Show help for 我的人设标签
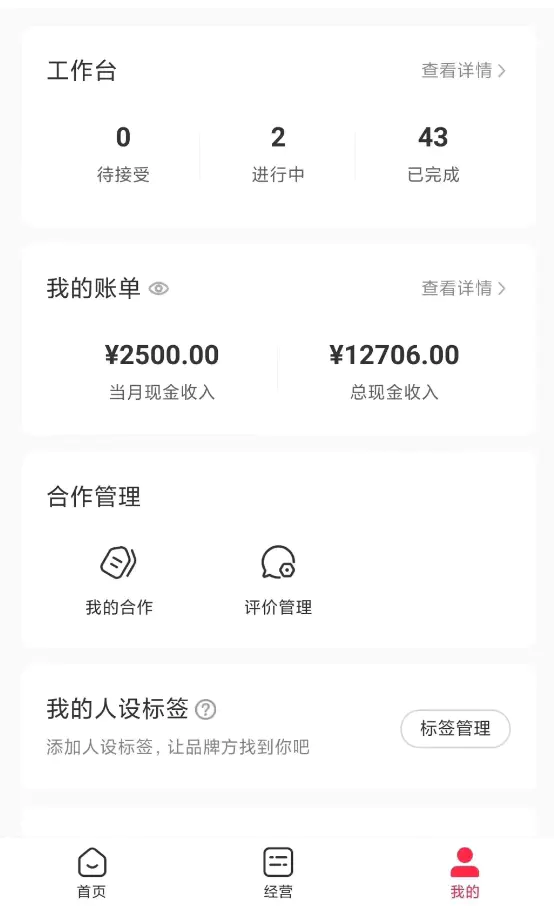The image size is (554, 906). click(x=206, y=709)
